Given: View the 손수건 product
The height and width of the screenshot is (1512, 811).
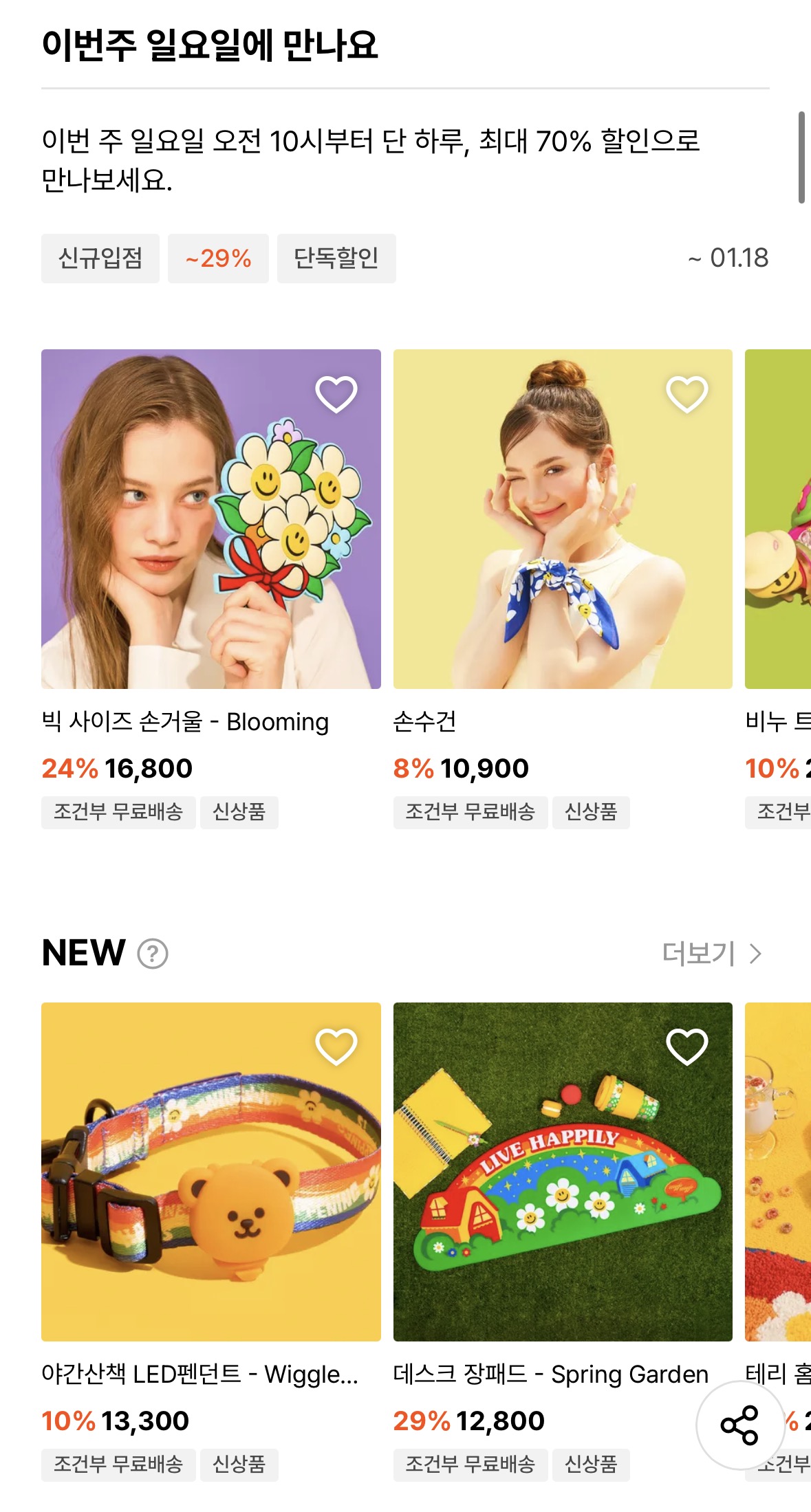Looking at the screenshot, I should [563, 519].
